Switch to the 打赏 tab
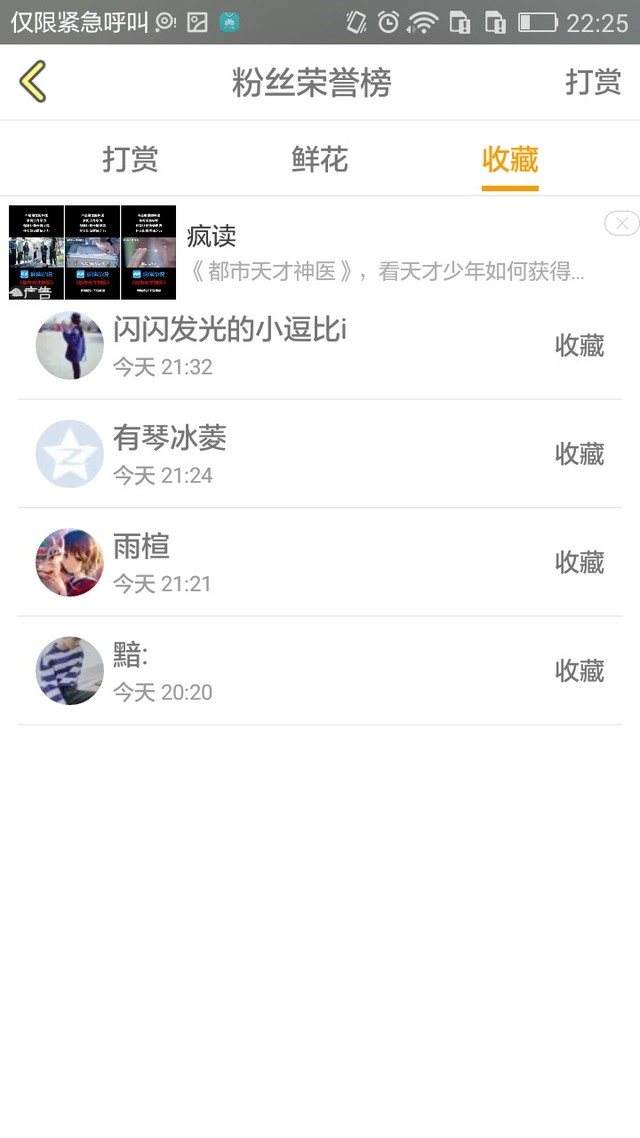 click(130, 159)
